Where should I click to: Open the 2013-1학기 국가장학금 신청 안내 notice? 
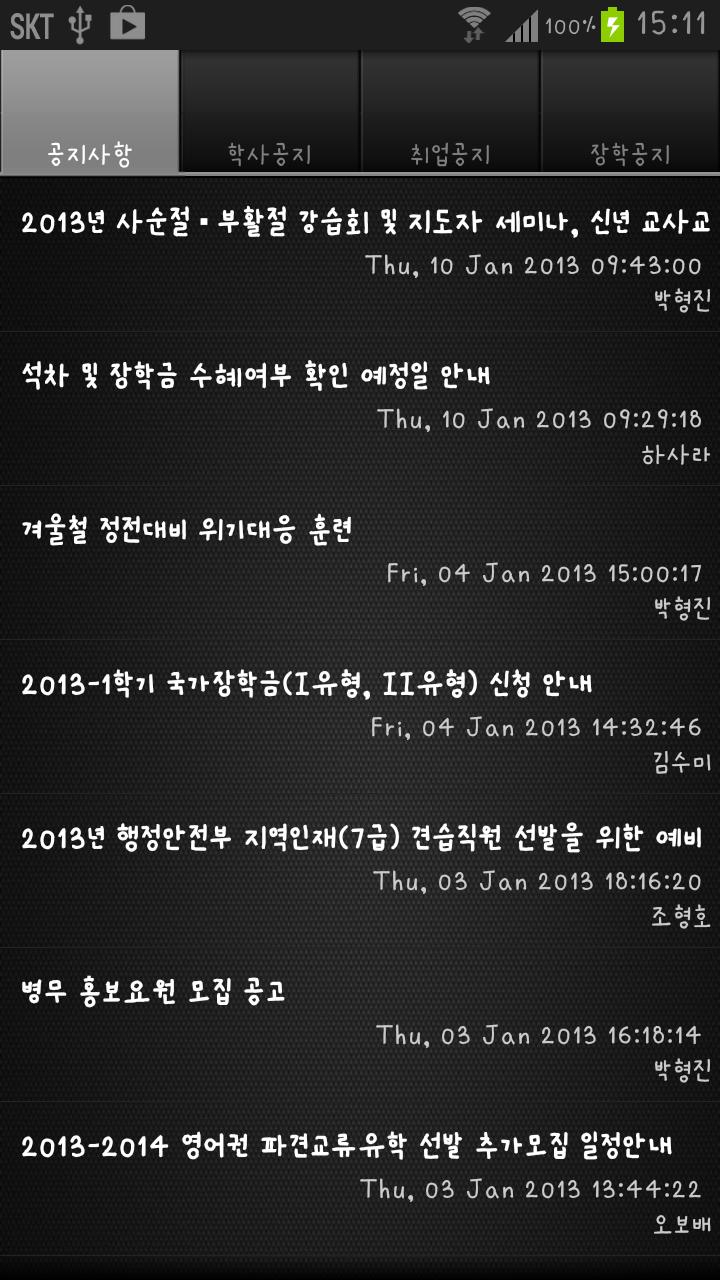point(360,717)
